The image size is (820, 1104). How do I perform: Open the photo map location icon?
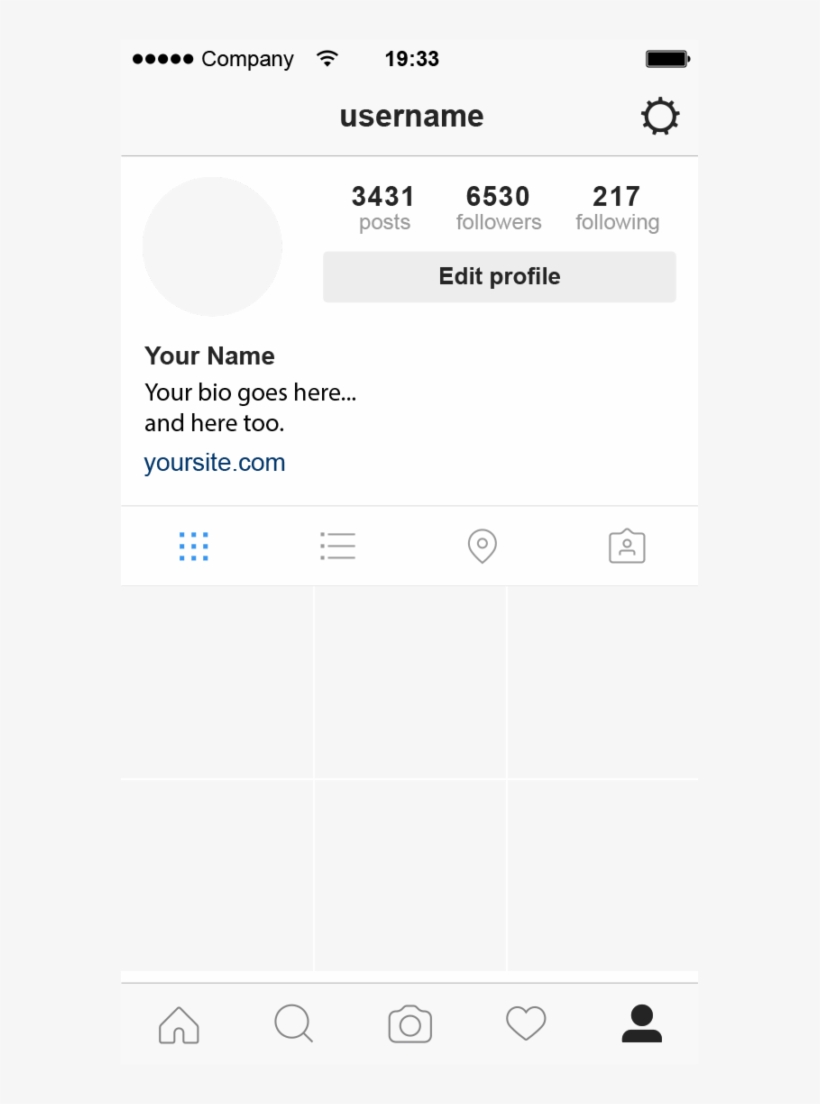(482, 546)
